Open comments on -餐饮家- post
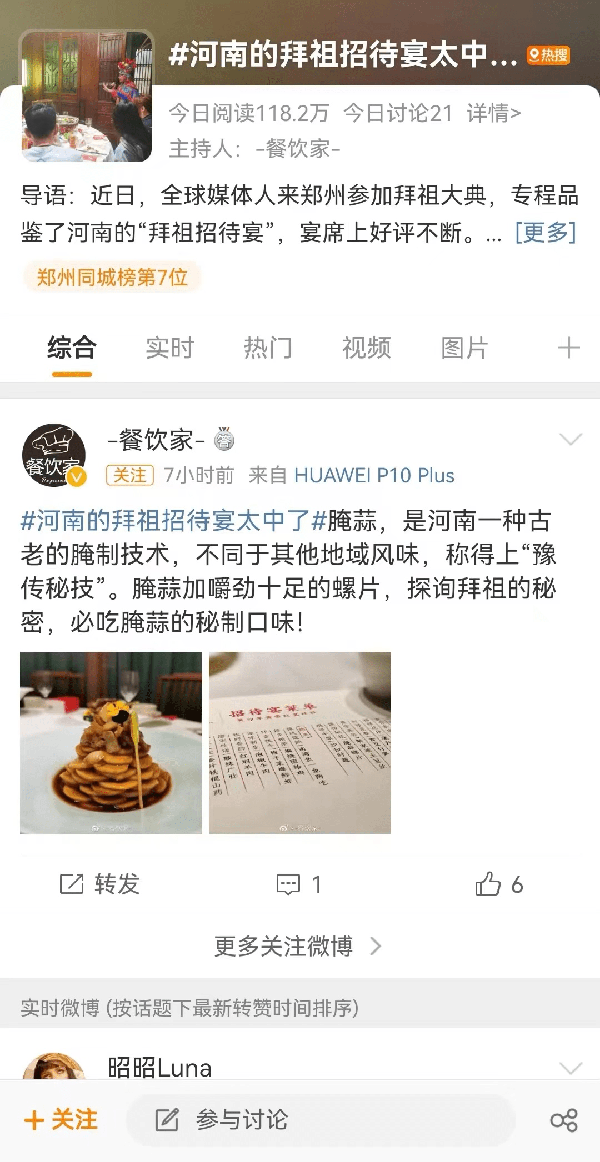Screen dimensions: 600x1162 [299, 884]
